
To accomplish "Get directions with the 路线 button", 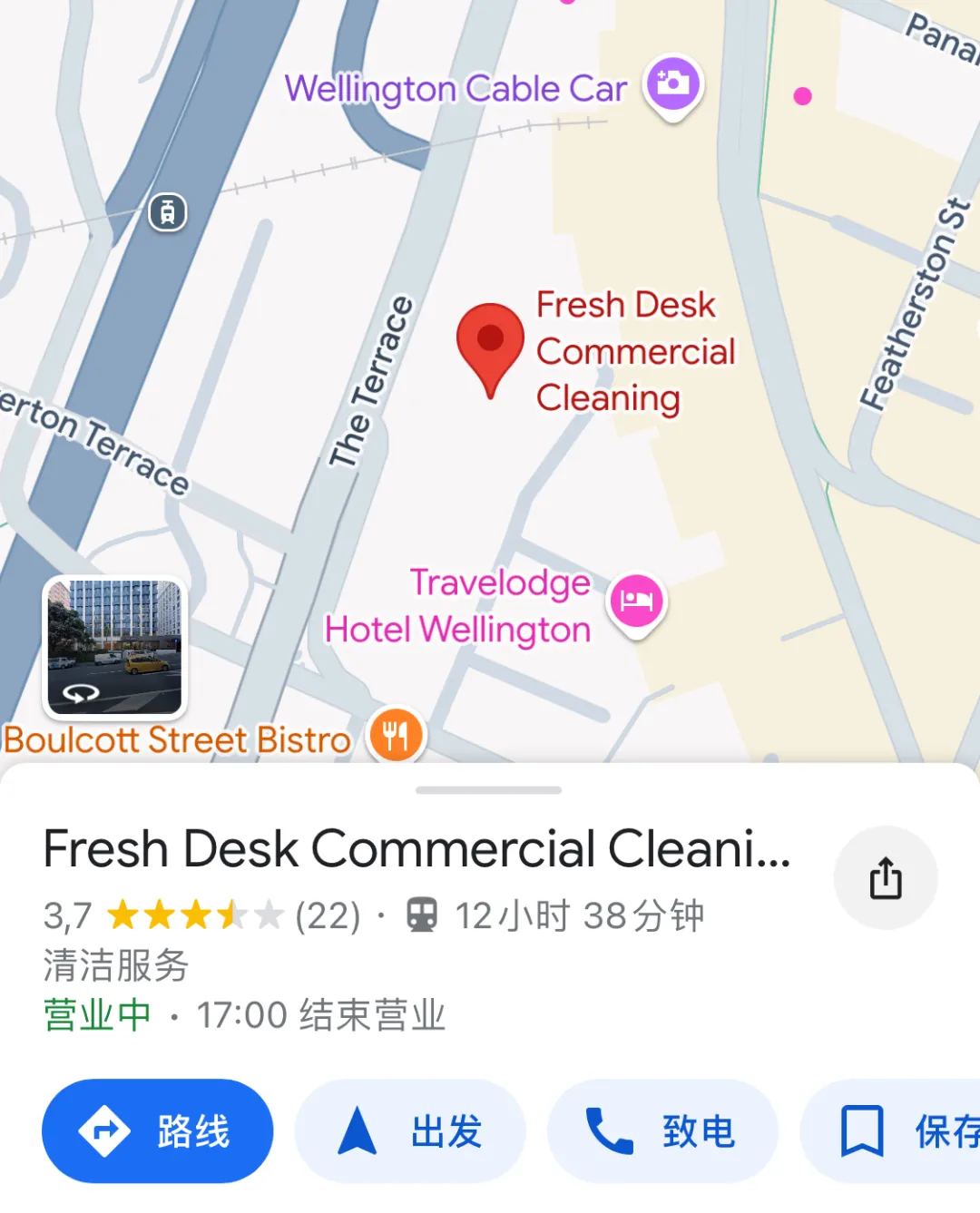I will (x=158, y=1130).
